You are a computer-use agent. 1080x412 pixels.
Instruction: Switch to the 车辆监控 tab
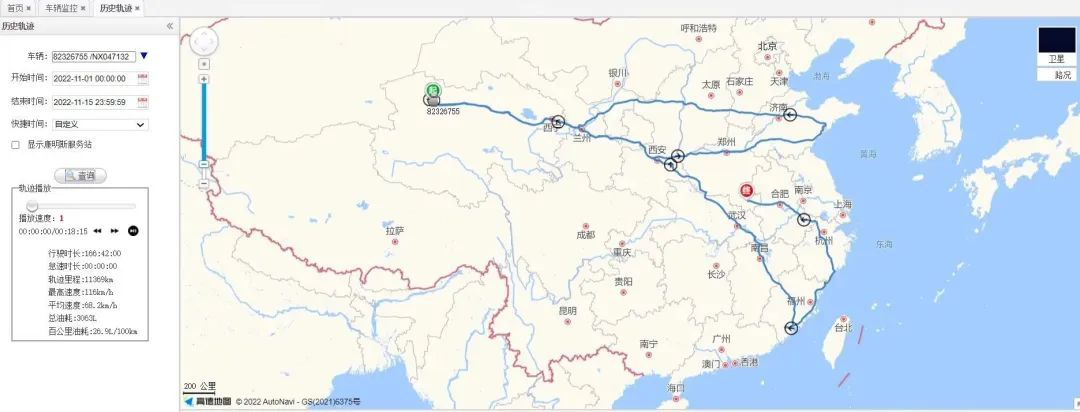coord(61,7)
